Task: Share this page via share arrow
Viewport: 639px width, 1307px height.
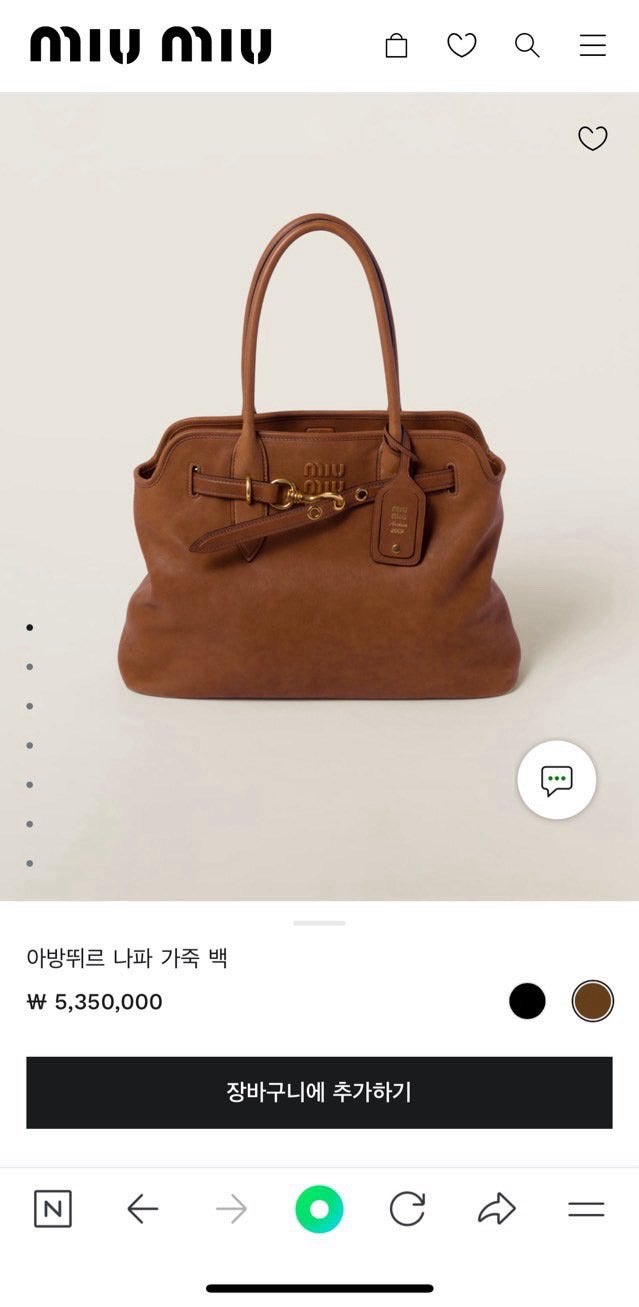Action: click(x=496, y=1210)
